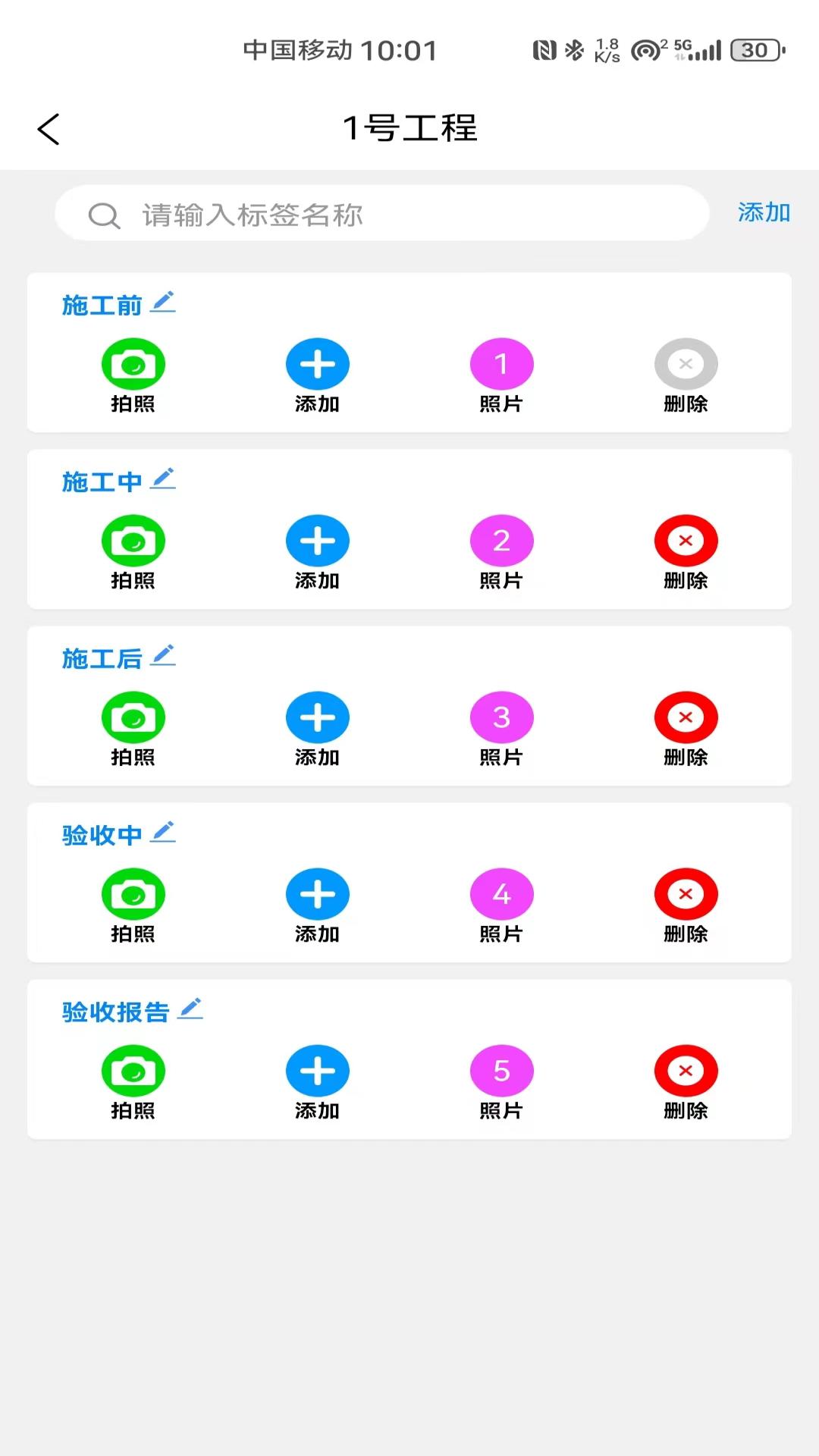The image size is (819, 1456).
Task: Add a picture to 施工后
Action: [x=318, y=718]
